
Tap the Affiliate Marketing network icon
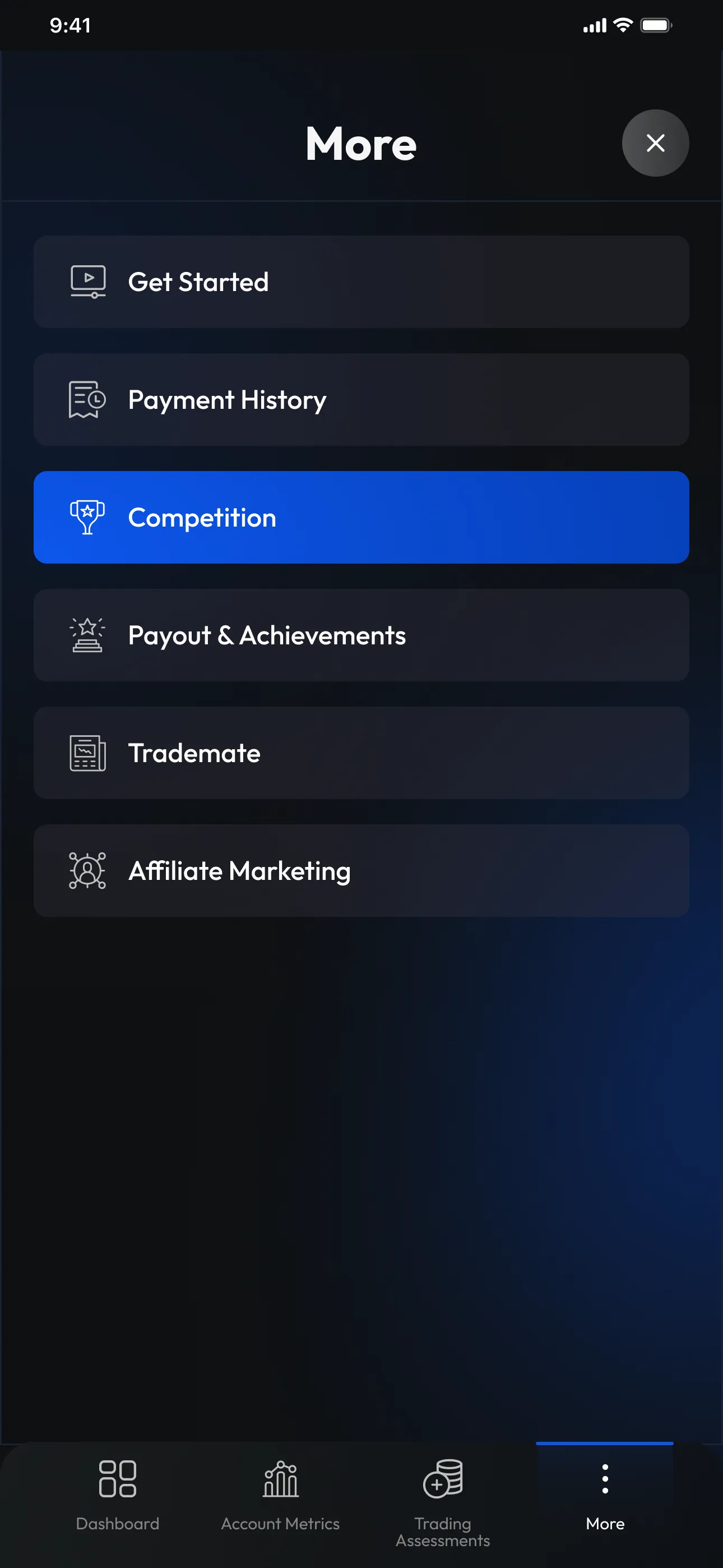point(87,870)
